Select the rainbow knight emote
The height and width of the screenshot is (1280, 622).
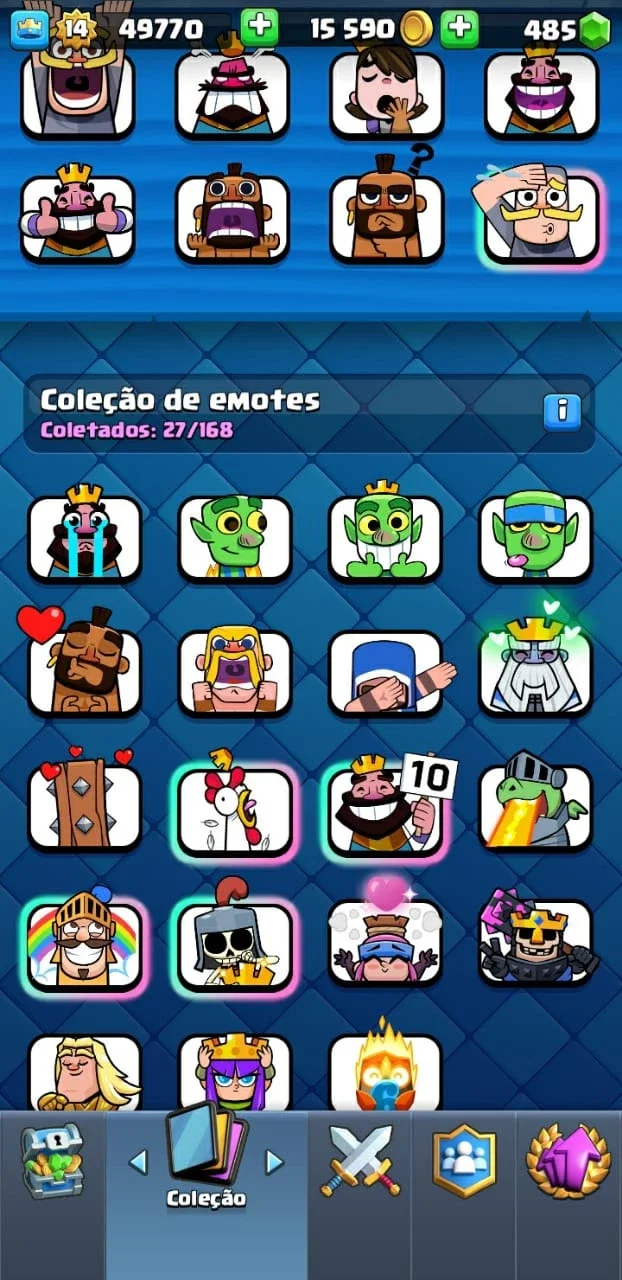click(x=84, y=944)
